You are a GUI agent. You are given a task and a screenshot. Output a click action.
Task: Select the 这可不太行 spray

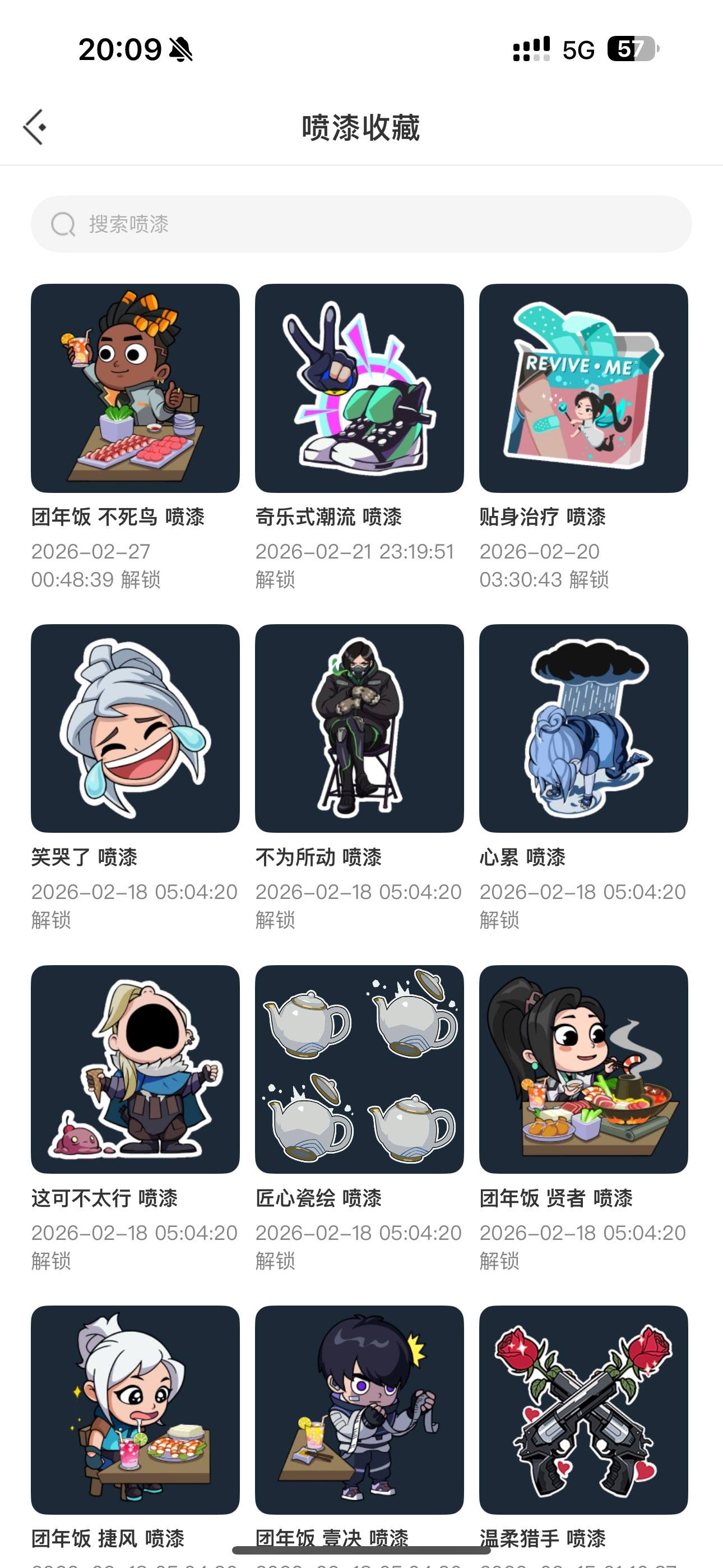point(135,1068)
